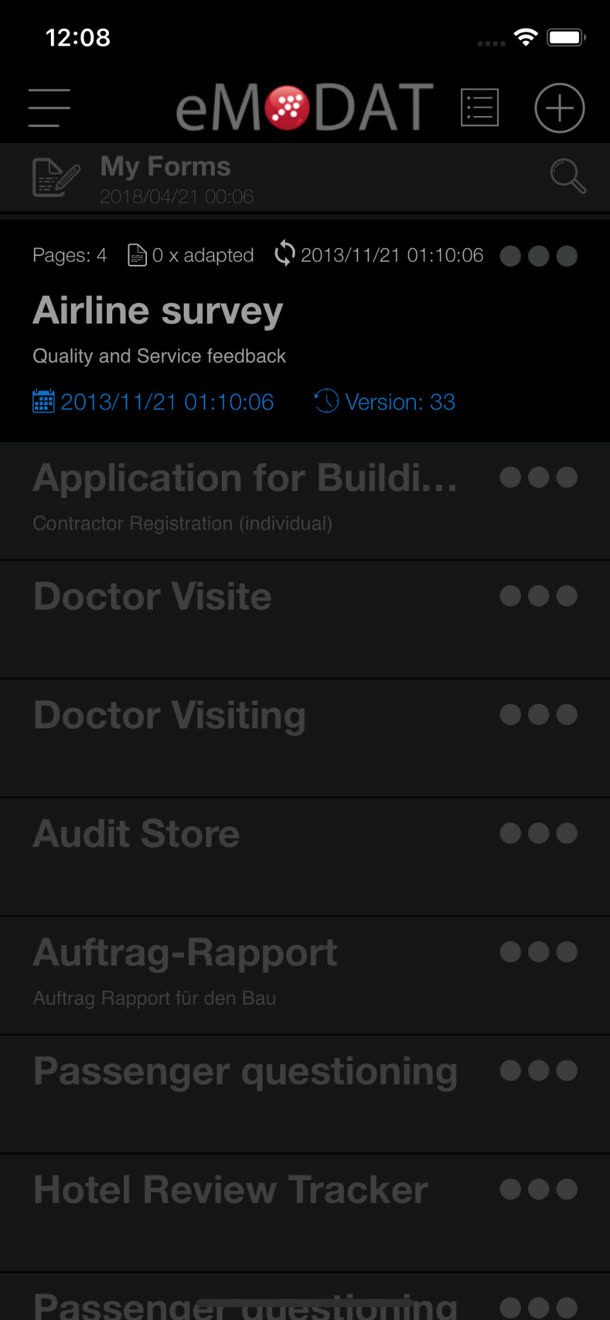Show options dots for Hotel Review Tracker

(x=539, y=1189)
